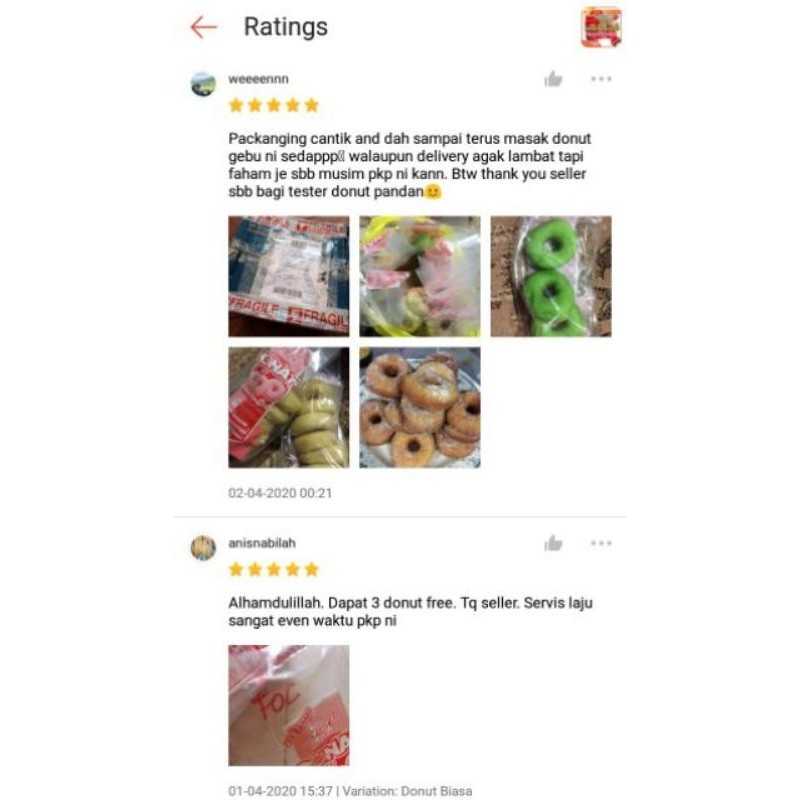The height and width of the screenshot is (800, 800).
Task: View weeeennn's green pandan donut photo
Action: tap(551, 276)
